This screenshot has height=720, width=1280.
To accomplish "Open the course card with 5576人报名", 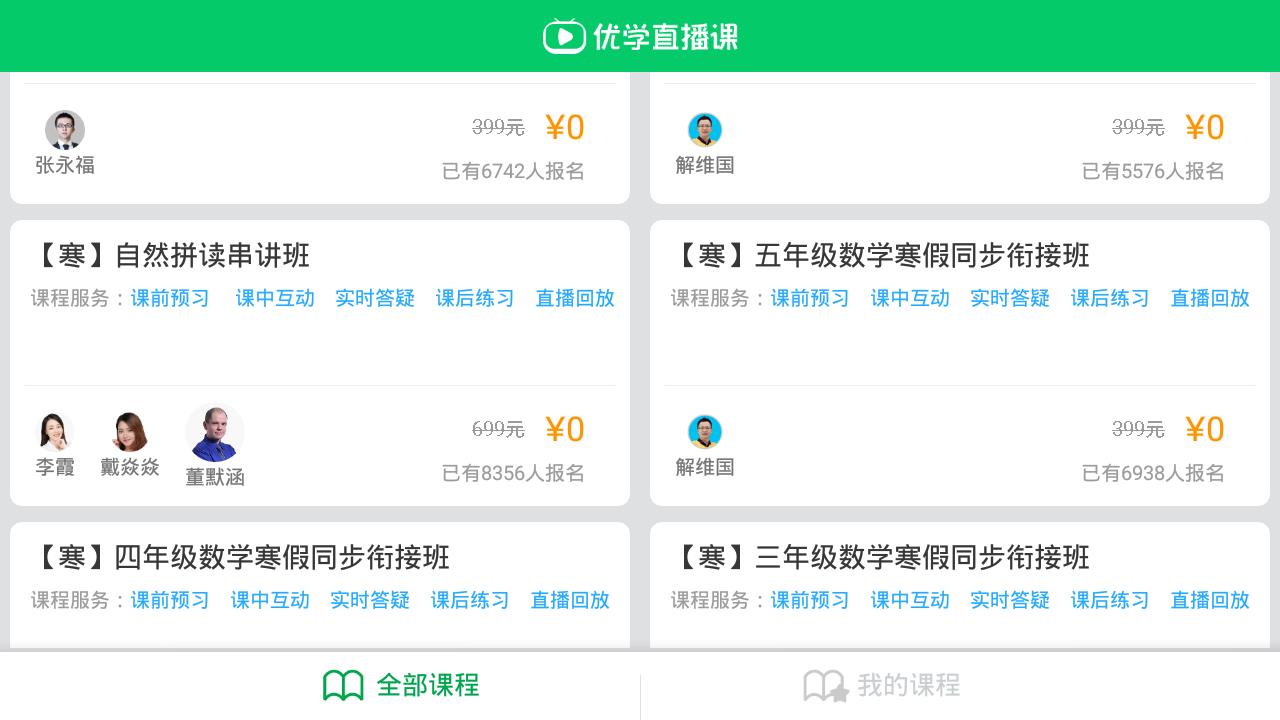I will tap(960, 145).
